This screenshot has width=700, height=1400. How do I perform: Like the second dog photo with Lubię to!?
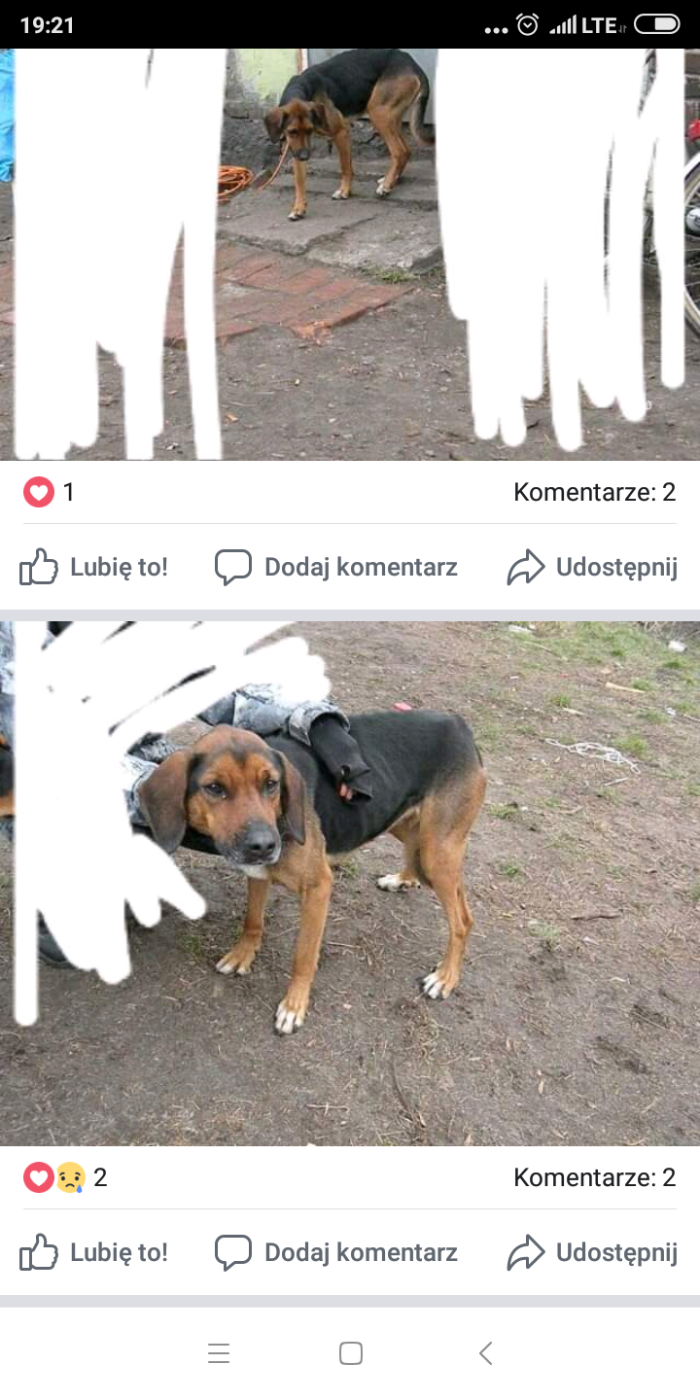94,1253
